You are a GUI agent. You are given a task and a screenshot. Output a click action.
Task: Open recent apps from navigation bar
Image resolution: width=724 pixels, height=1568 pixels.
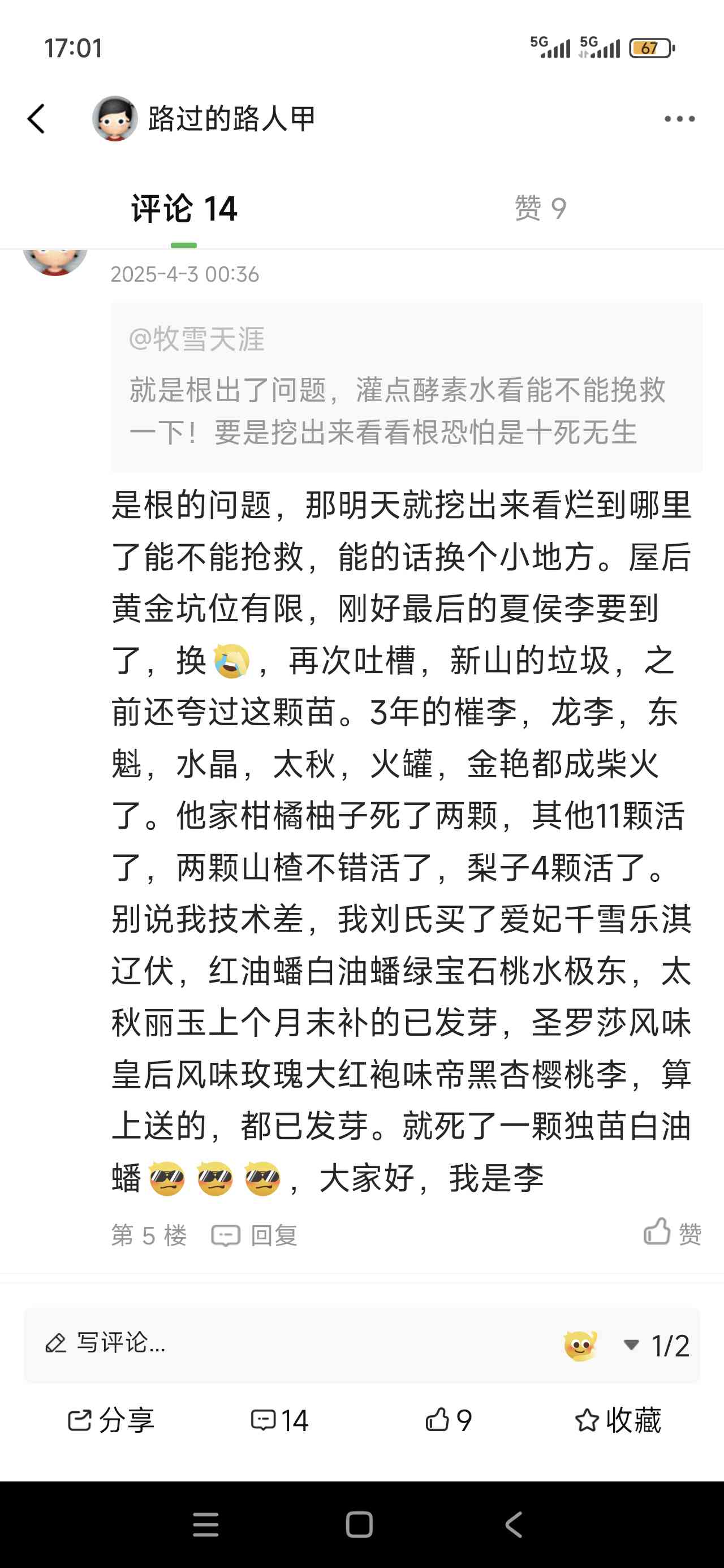tap(206, 1525)
